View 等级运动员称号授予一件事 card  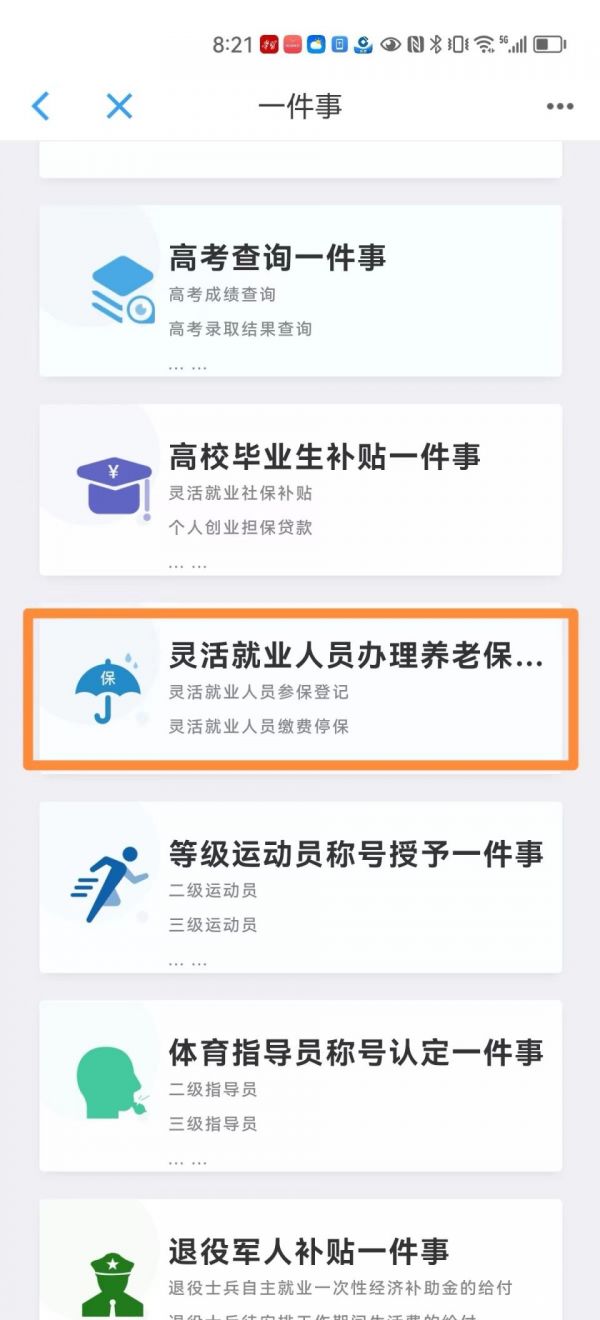pos(300,886)
